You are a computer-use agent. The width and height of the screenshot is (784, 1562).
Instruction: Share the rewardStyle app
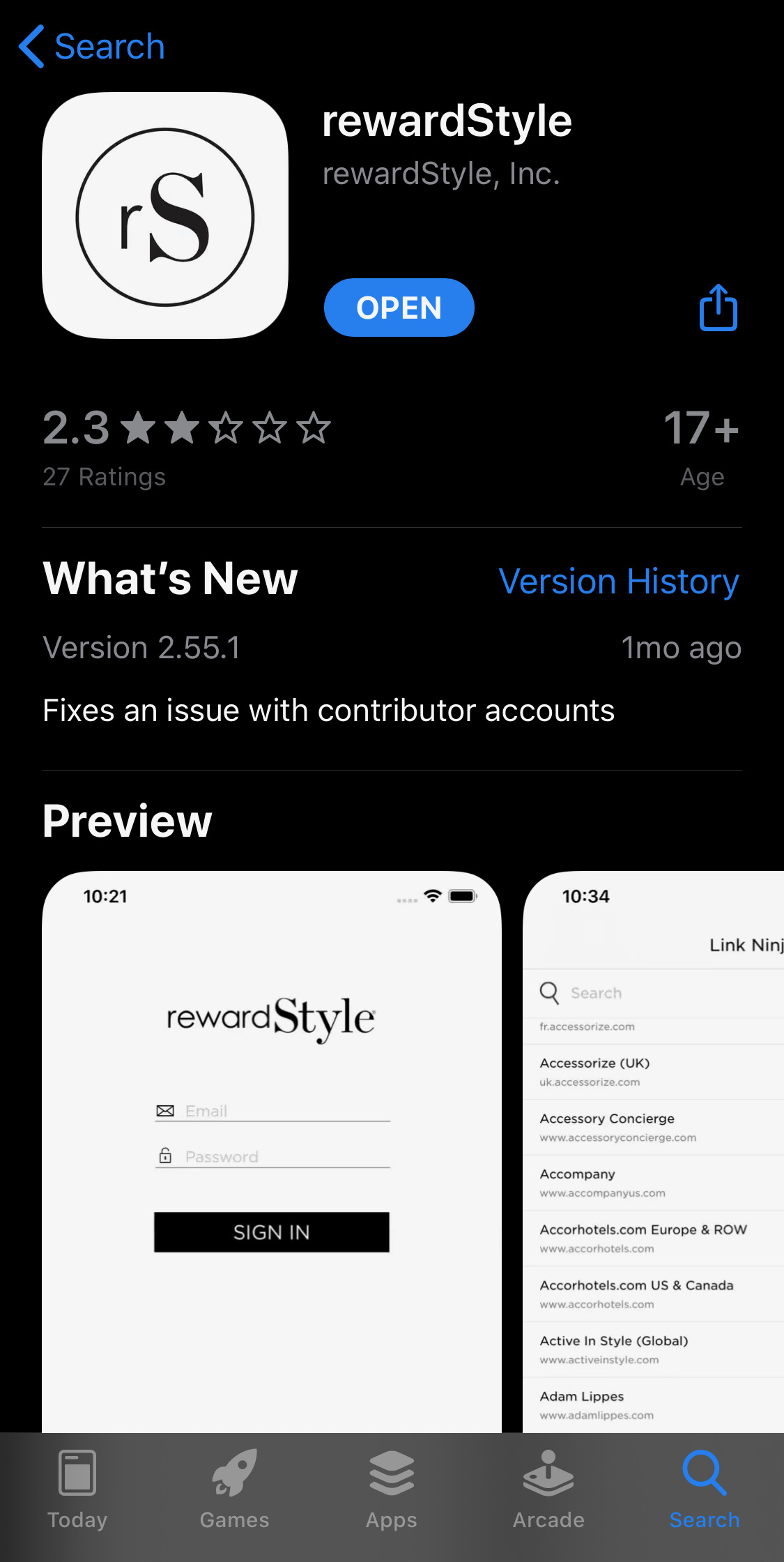click(718, 307)
